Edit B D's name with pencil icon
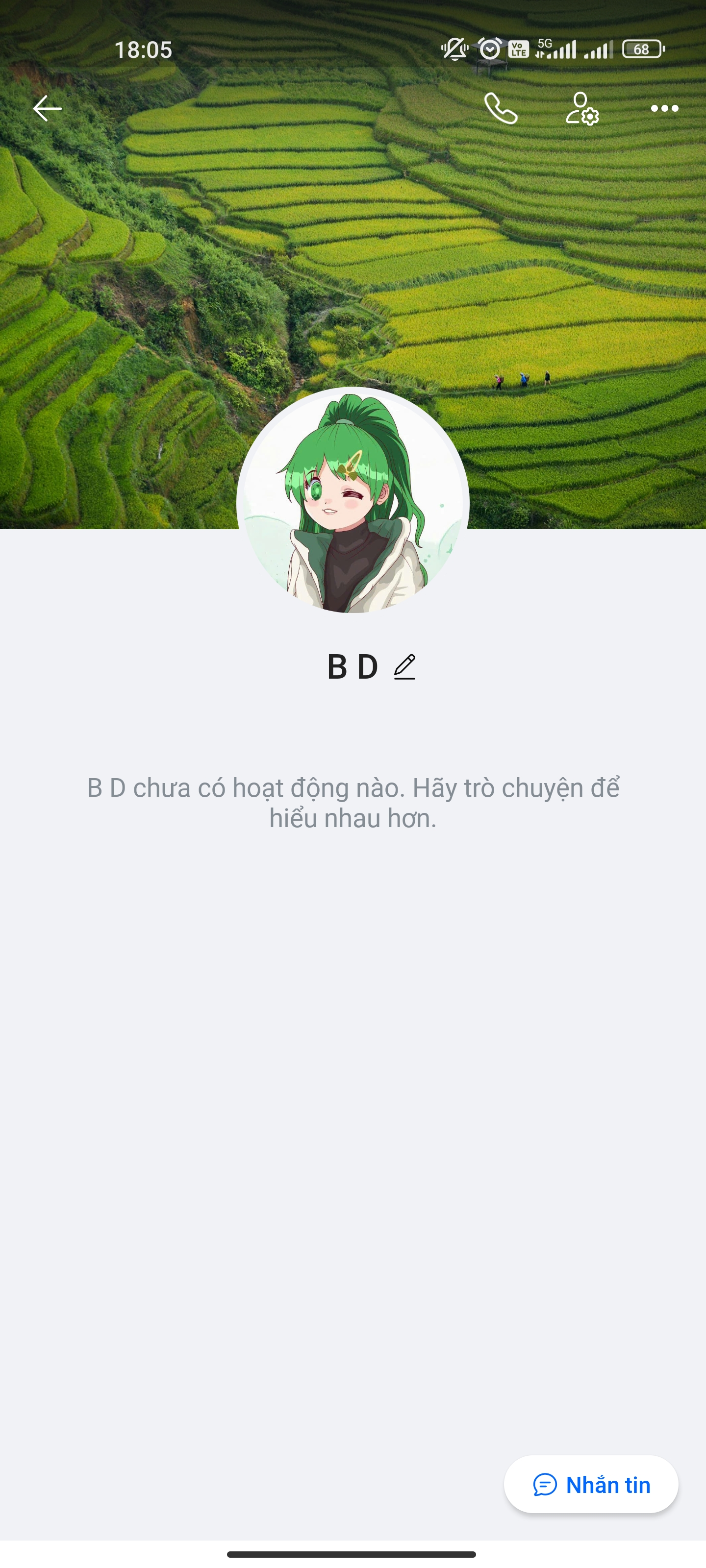 404,667
